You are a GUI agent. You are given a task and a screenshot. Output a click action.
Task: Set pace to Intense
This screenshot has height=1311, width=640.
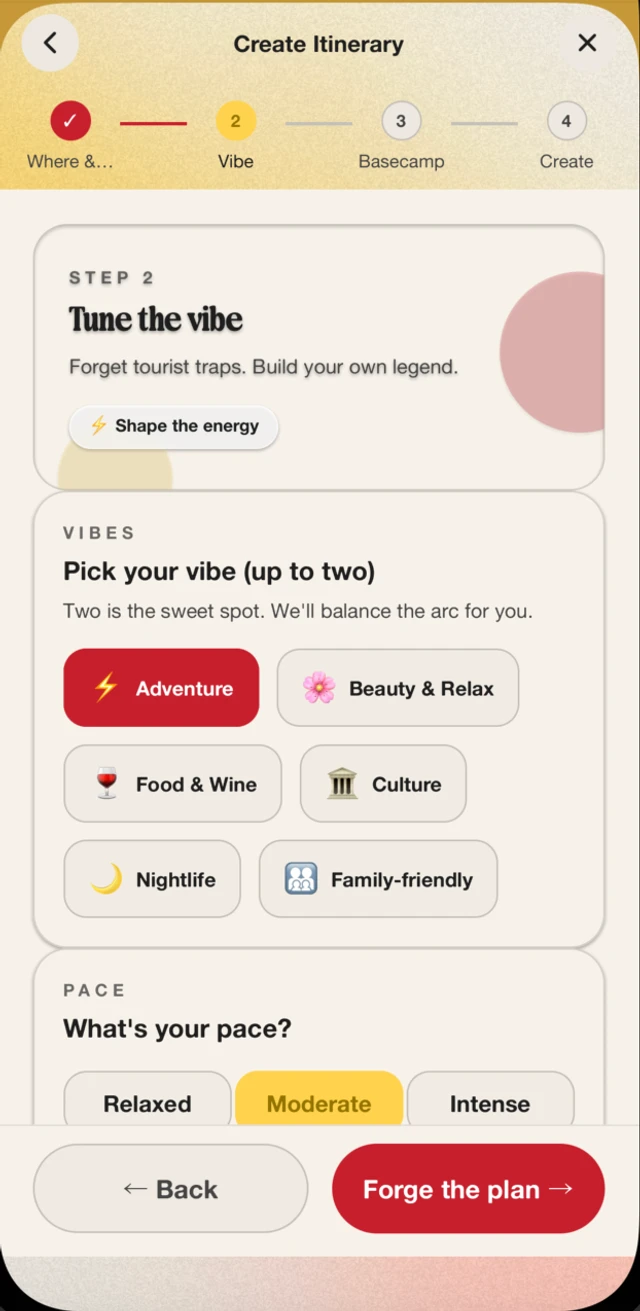tap(490, 1100)
